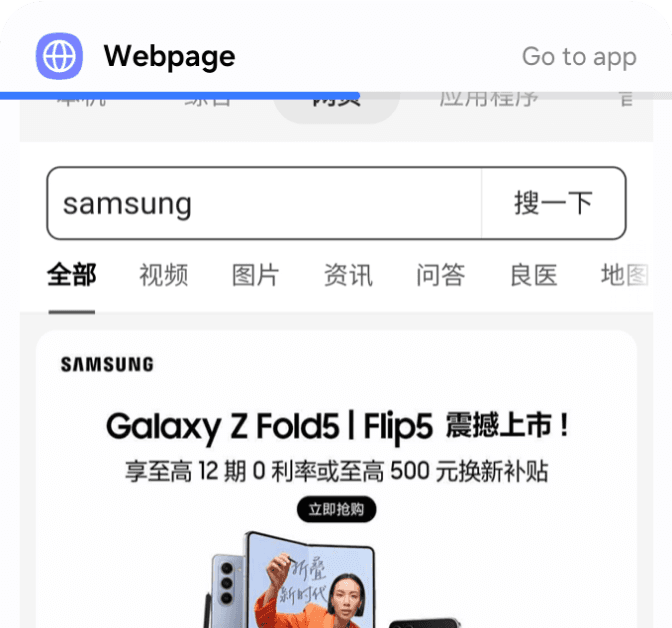Tap Go to app
The height and width of the screenshot is (628, 672).
[x=579, y=57]
